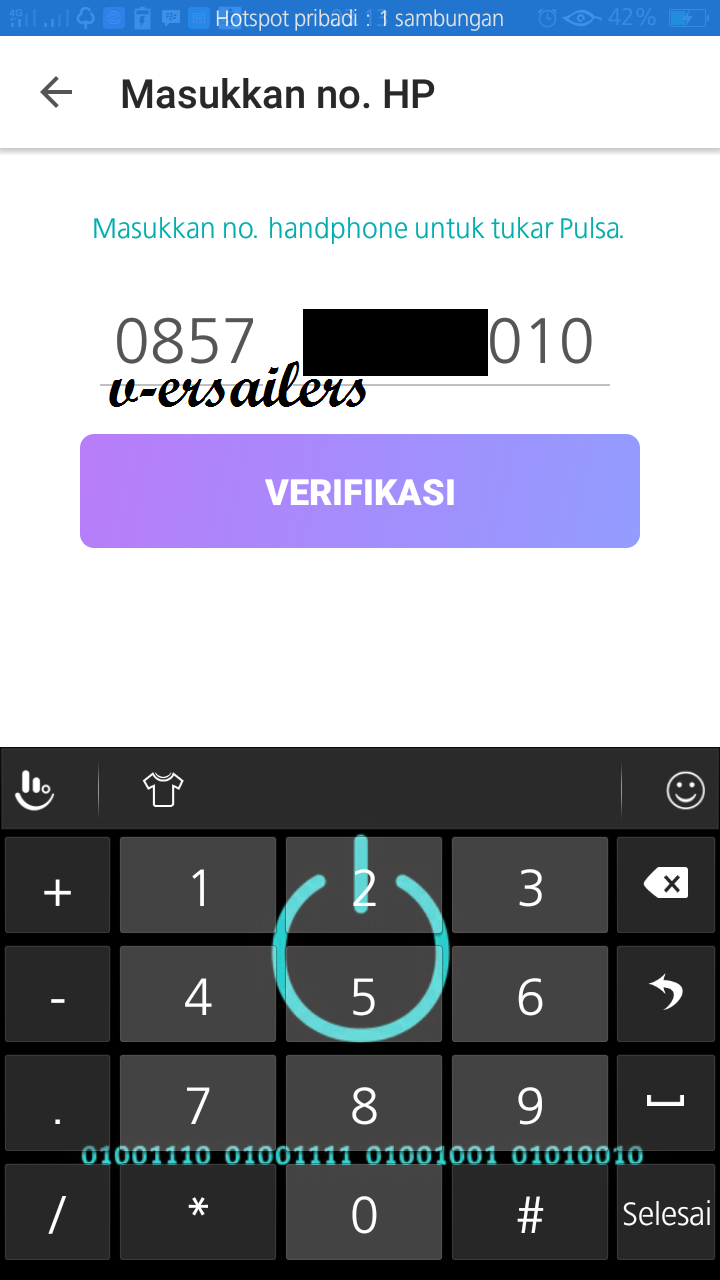Type digit 3 on the keypad

tap(530, 886)
